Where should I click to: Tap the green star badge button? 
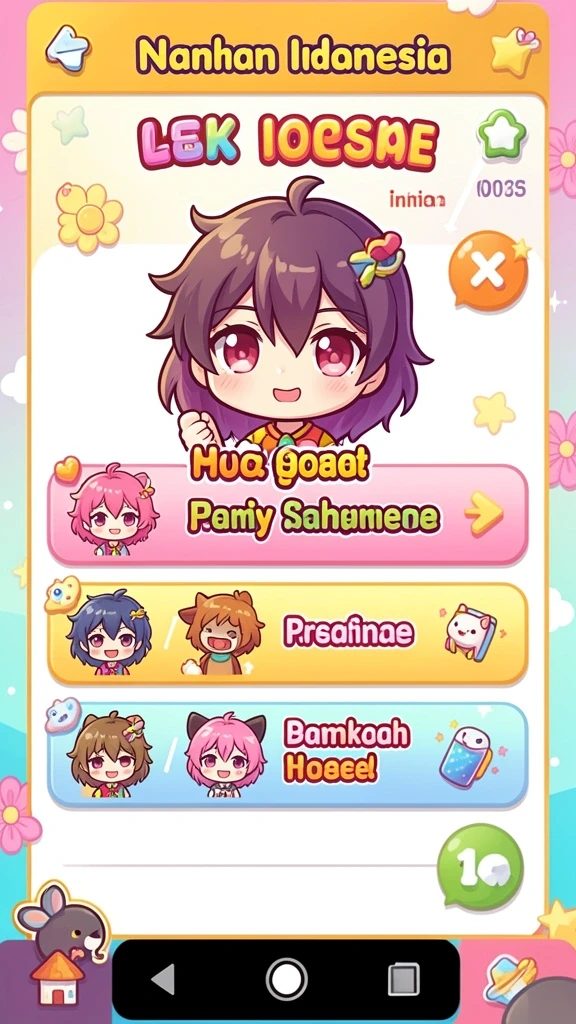[x=502, y=135]
